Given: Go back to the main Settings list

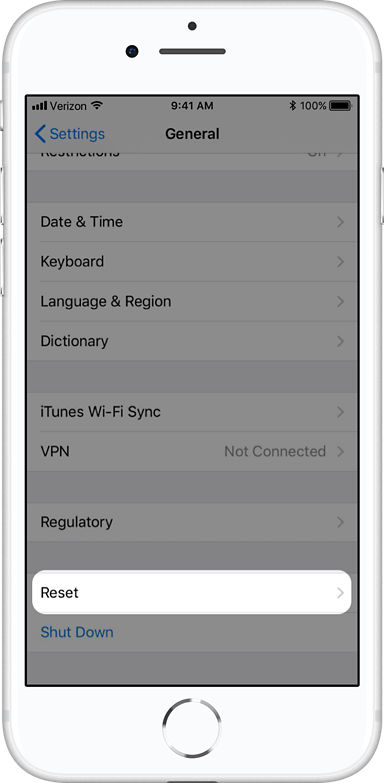Looking at the screenshot, I should coord(69,134).
